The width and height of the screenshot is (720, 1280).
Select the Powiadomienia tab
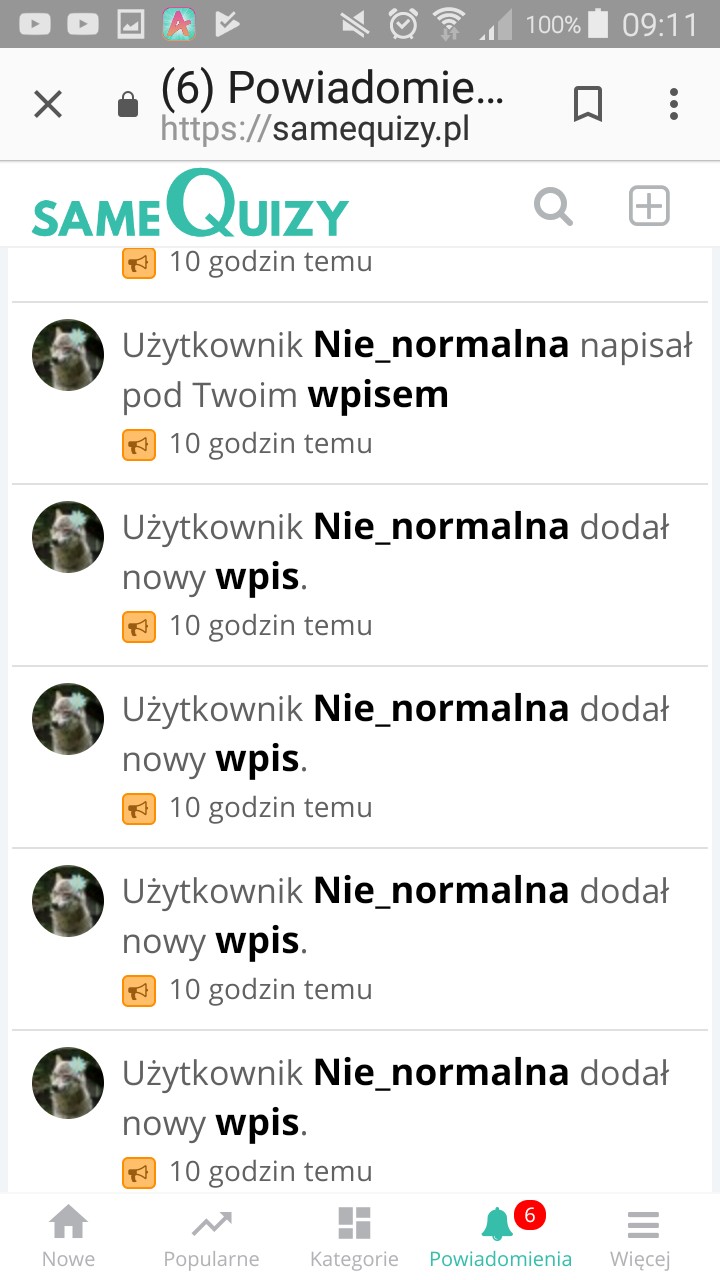(500, 1238)
